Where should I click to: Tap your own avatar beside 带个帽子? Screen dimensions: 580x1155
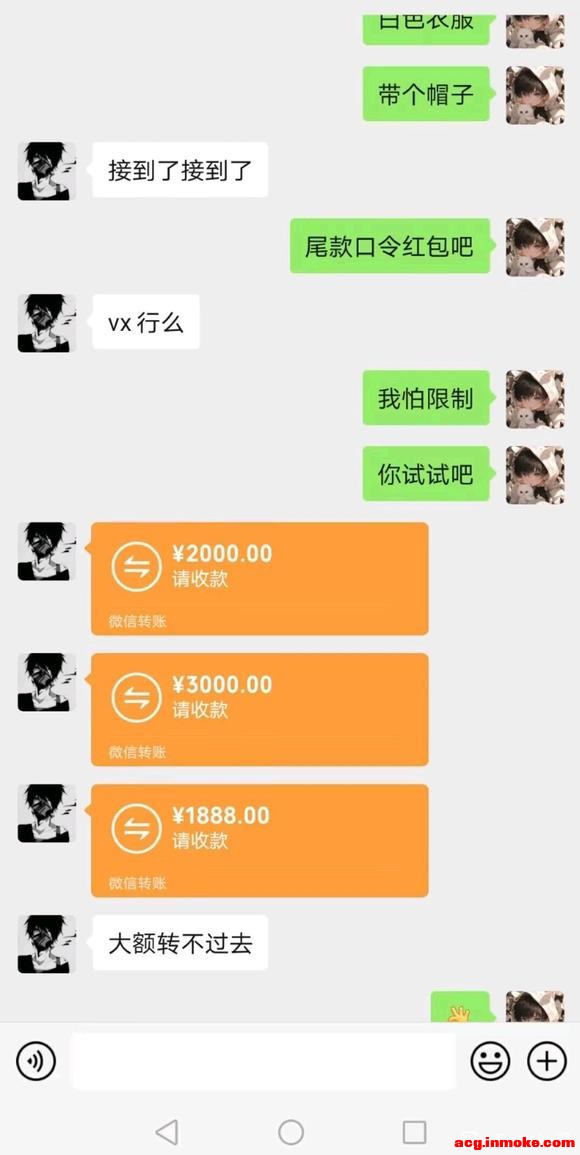[x=535, y=95]
